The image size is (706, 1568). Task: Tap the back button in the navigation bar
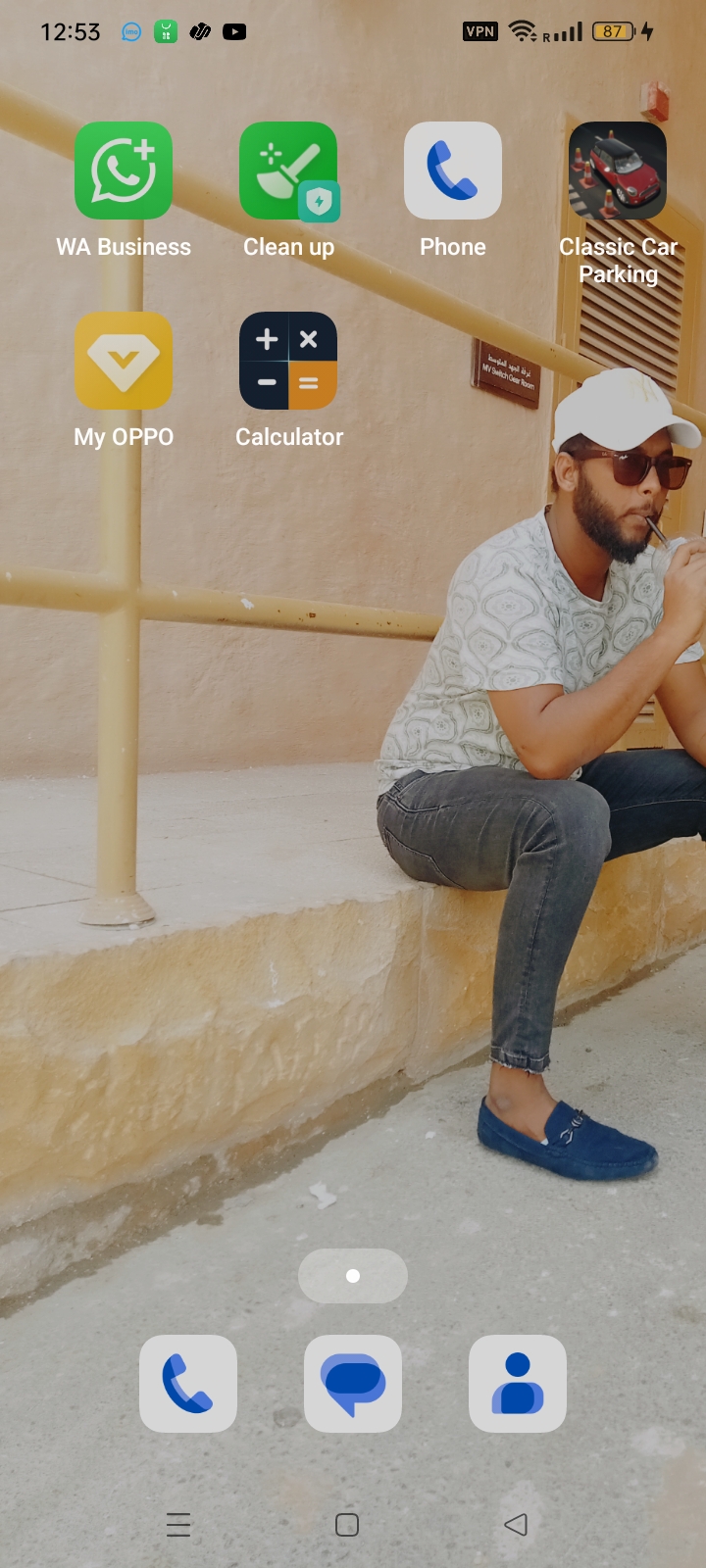pyautogui.click(x=516, y=1525)
